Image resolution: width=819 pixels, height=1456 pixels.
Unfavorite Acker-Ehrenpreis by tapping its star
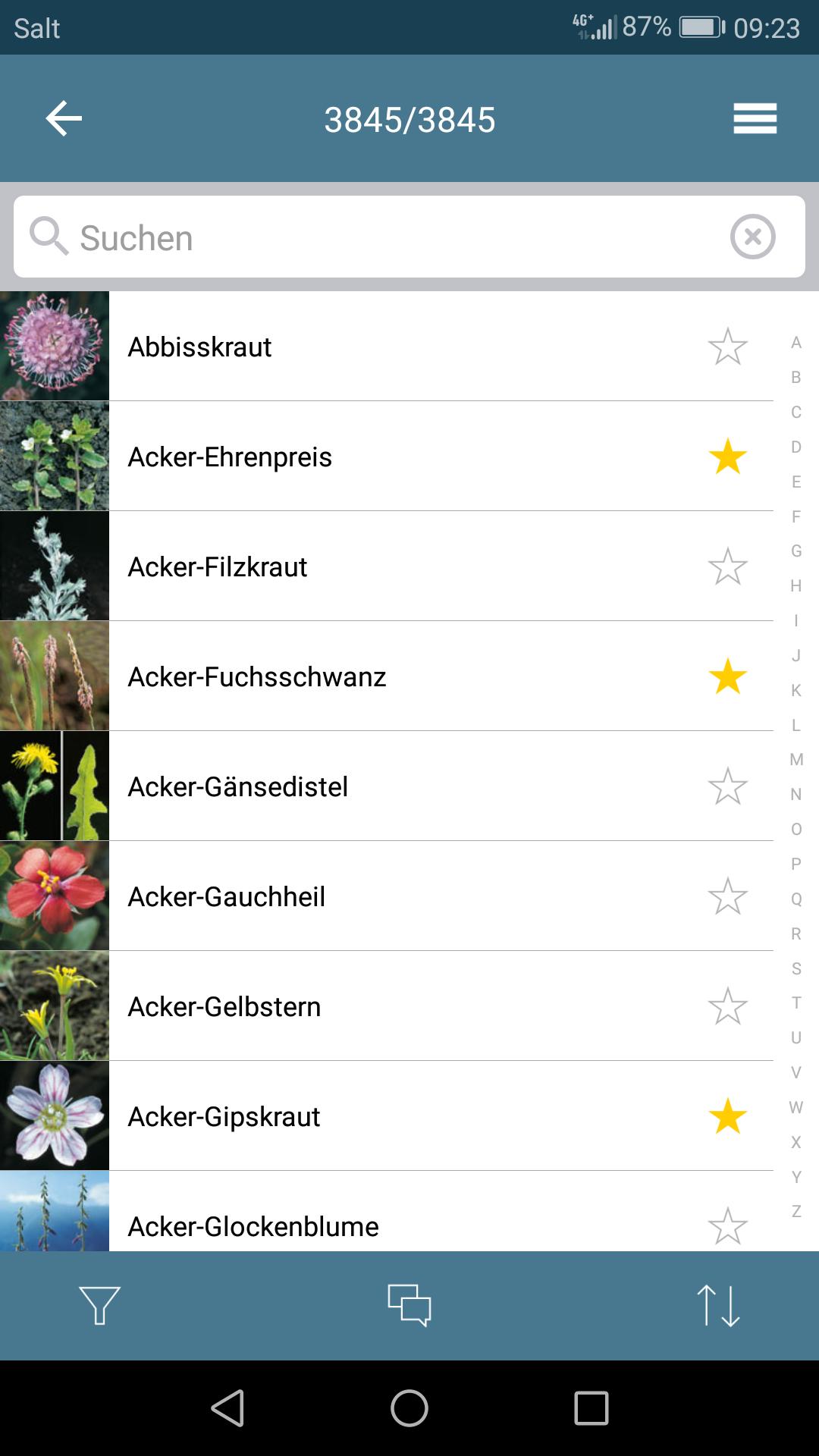click(726, 457)
